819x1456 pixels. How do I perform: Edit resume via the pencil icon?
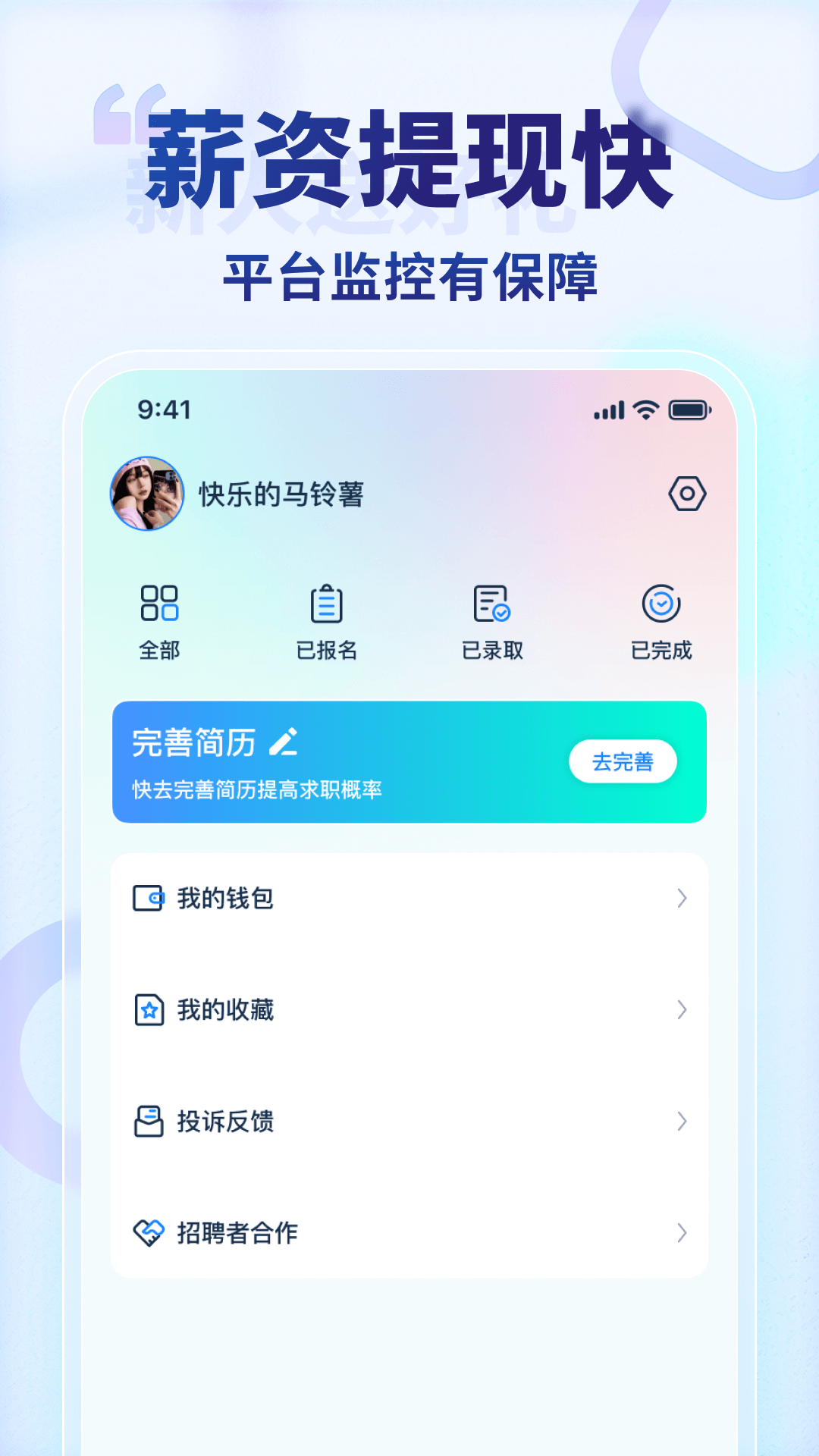tap(281, 745)
